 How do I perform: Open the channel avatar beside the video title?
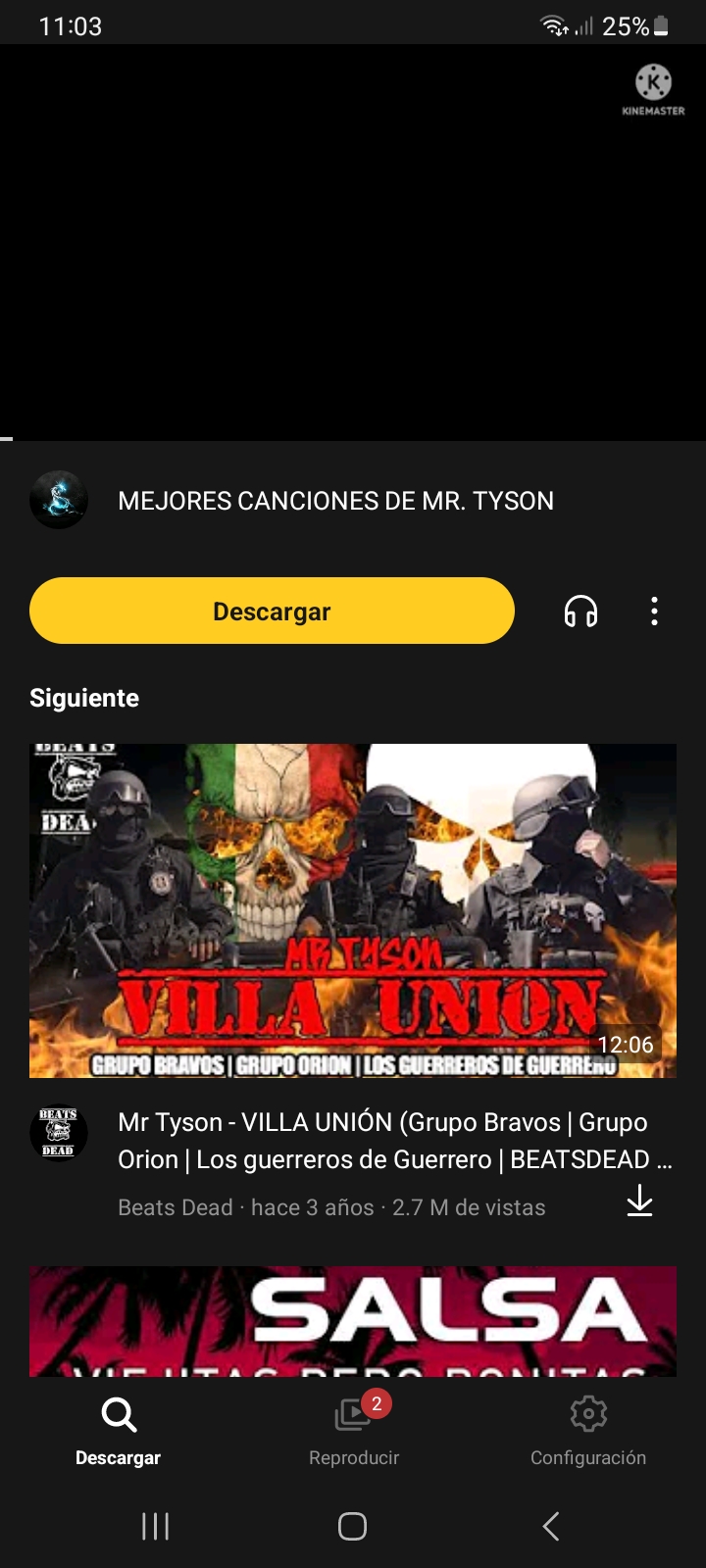(x=59, y=500)
